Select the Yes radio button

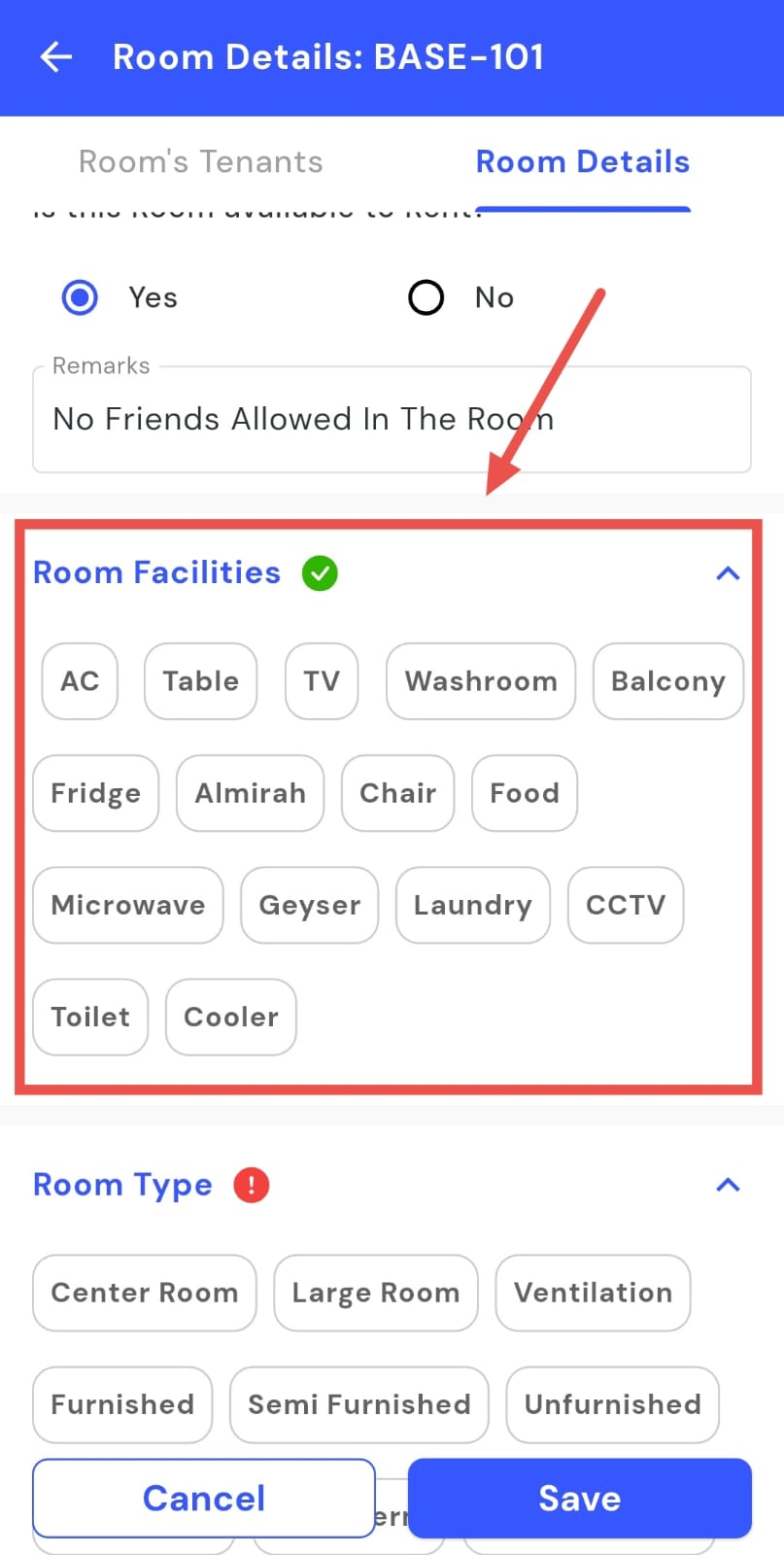[x=80, y=297]
